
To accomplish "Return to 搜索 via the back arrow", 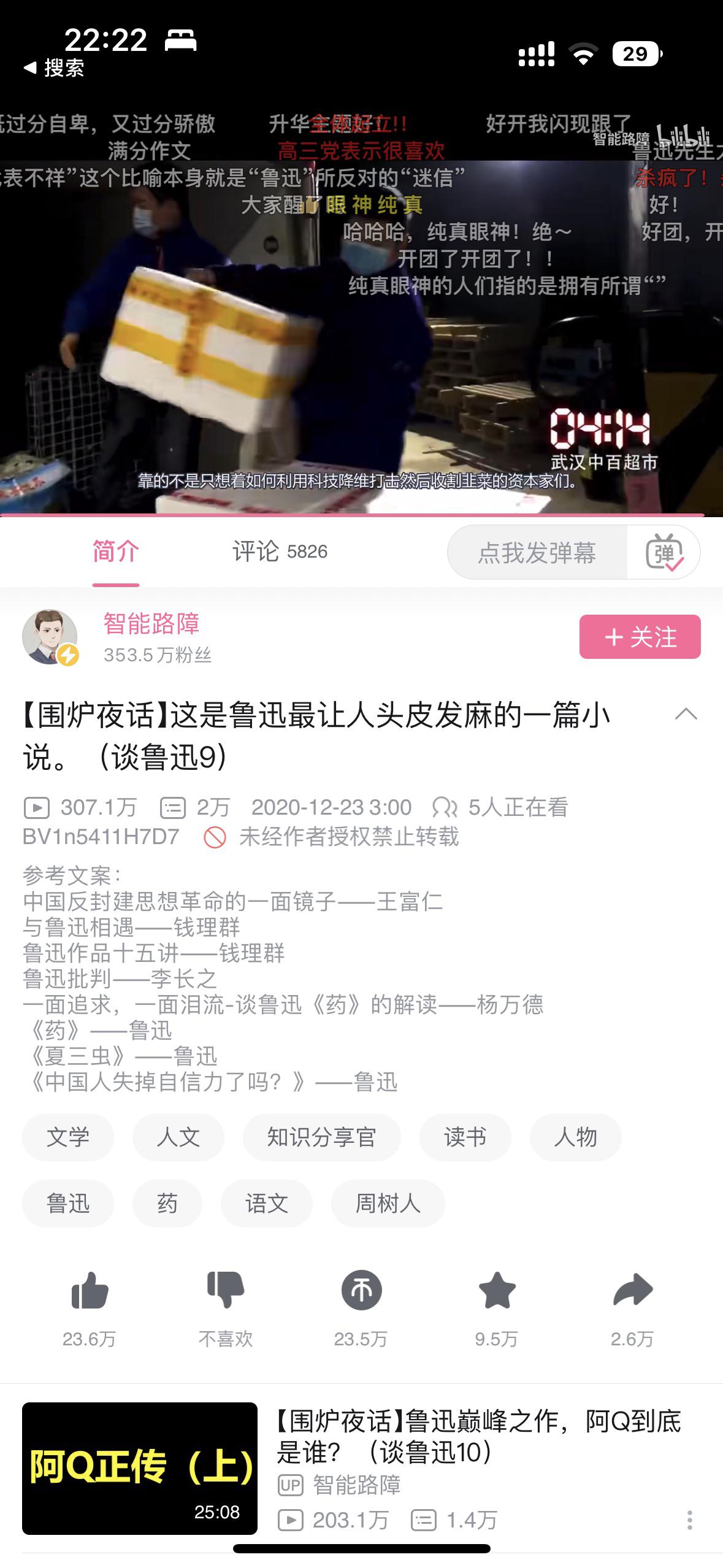I will (53, 68).
